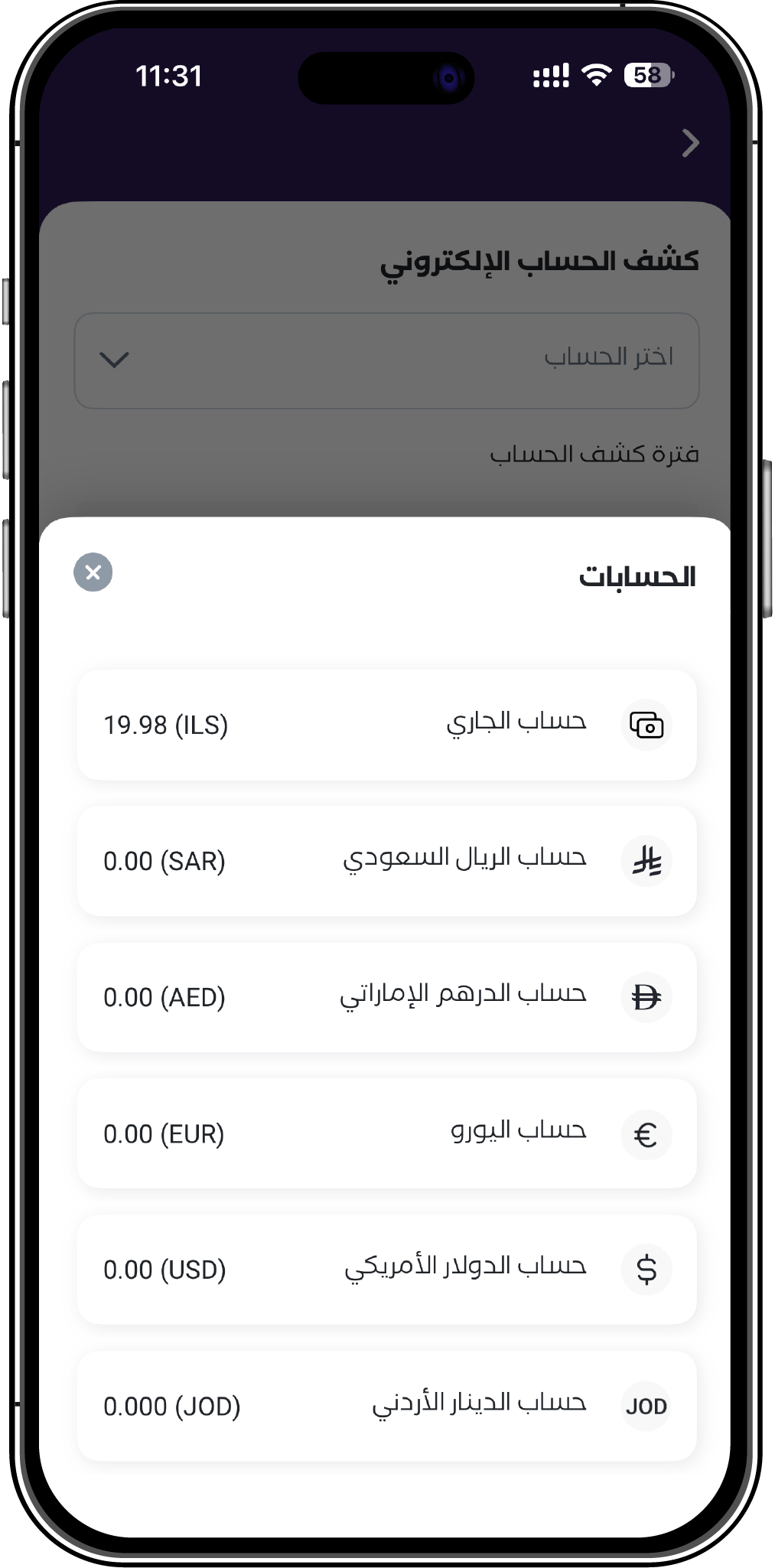Select حساب الجاري (ILS) account

point(386,725)
